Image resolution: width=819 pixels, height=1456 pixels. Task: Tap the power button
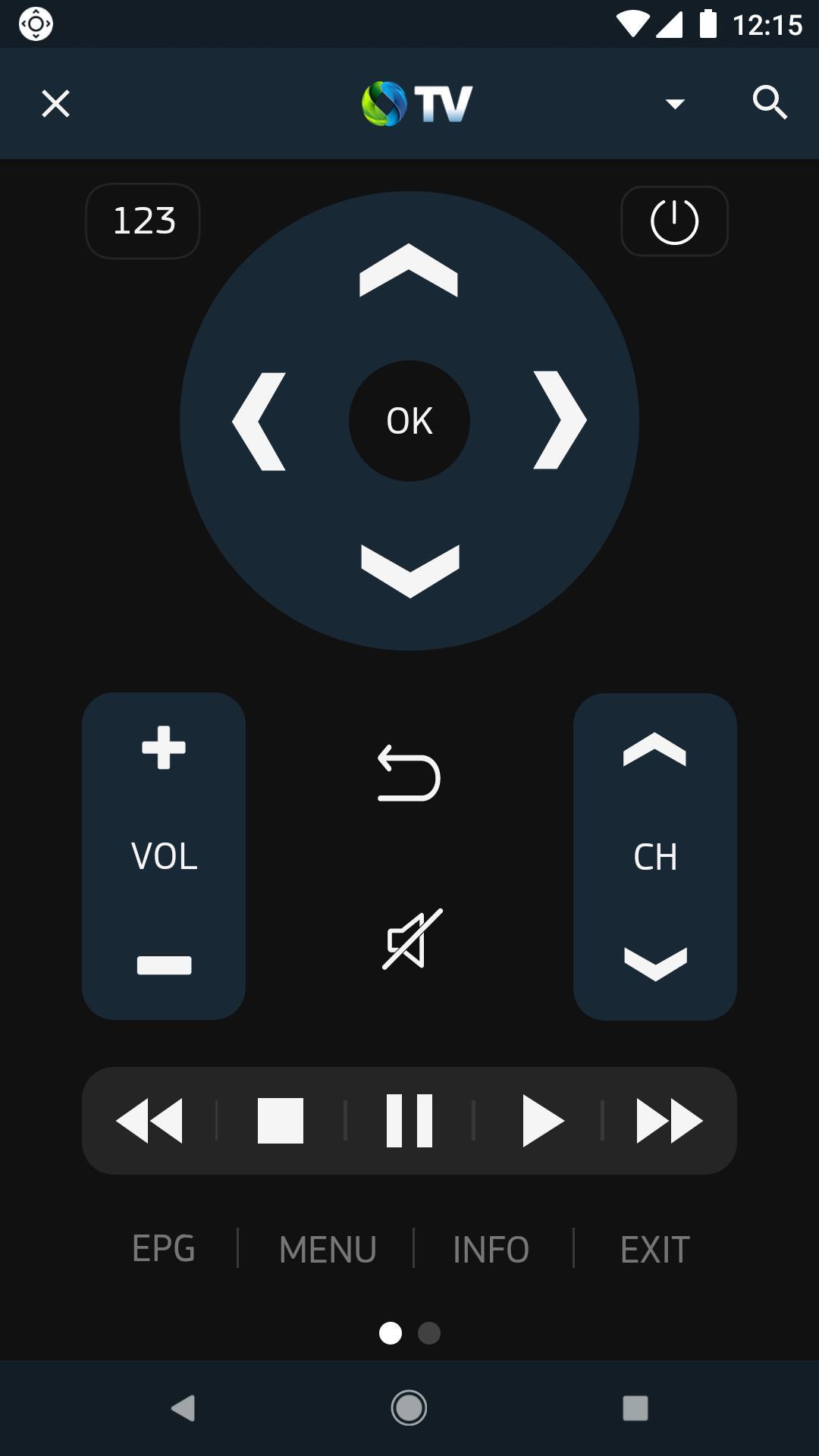tap(674, 221)
